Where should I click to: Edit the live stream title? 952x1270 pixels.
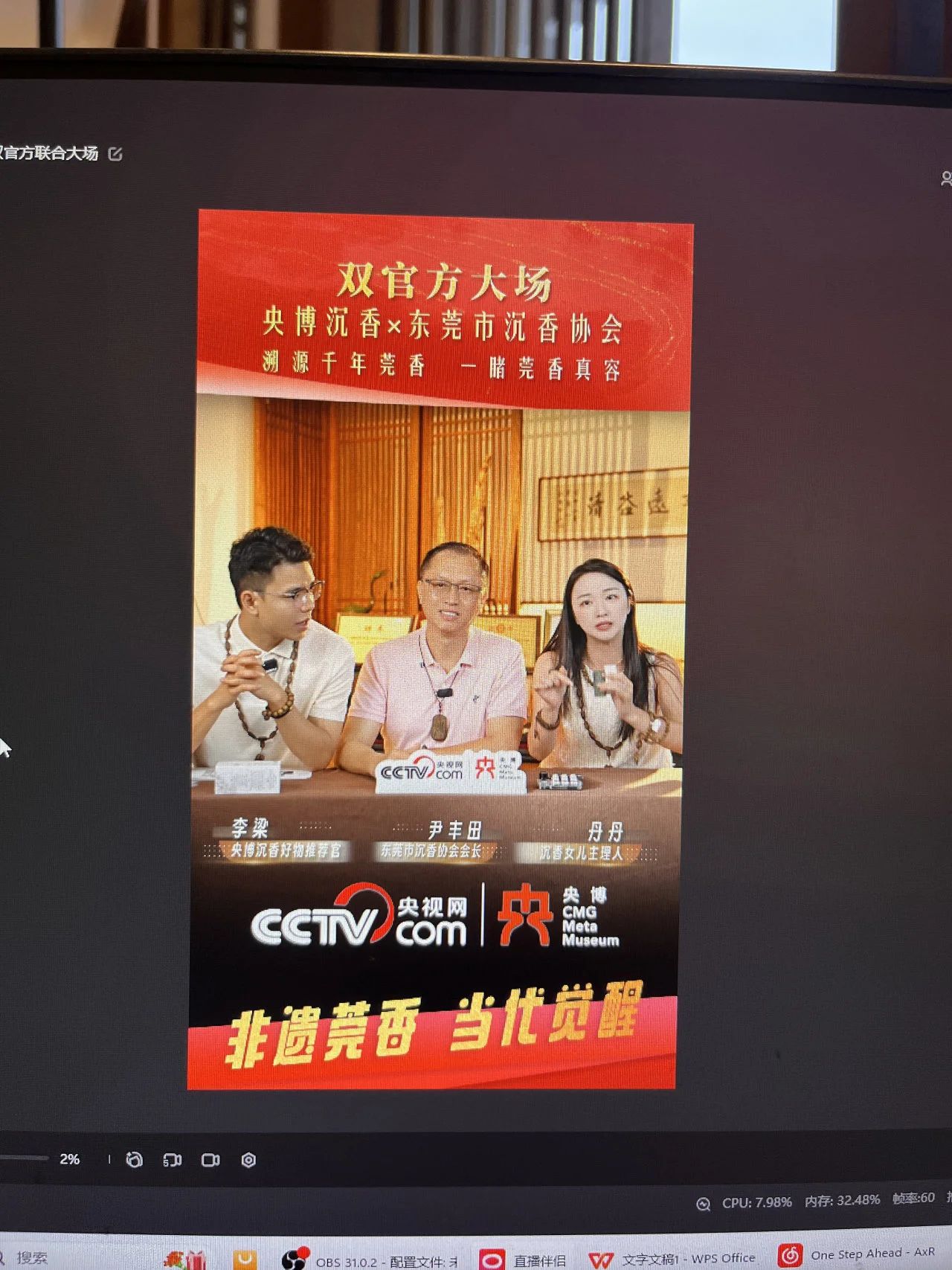click(x=115, y=154)
